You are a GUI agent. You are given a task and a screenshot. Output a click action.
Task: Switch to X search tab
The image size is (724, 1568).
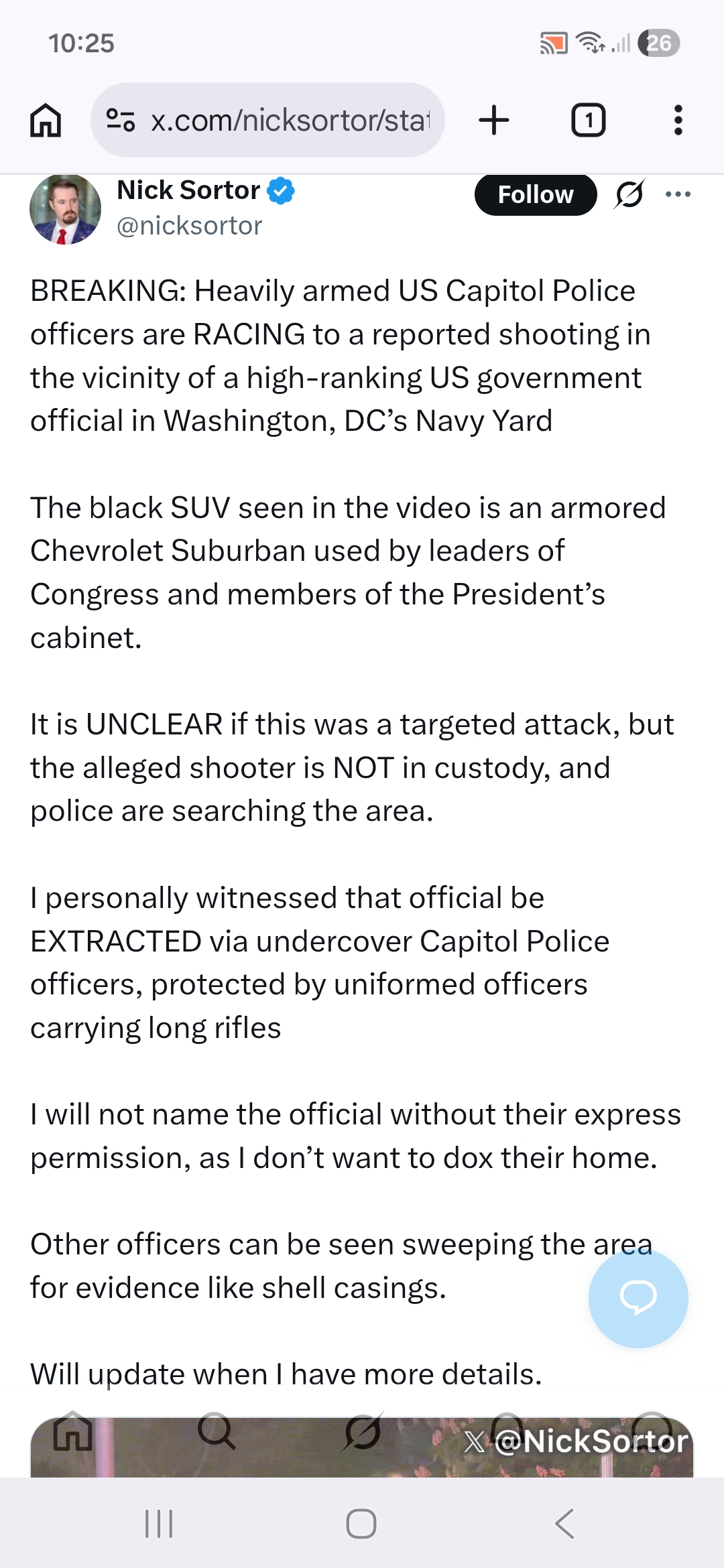tap(217, 1433)
